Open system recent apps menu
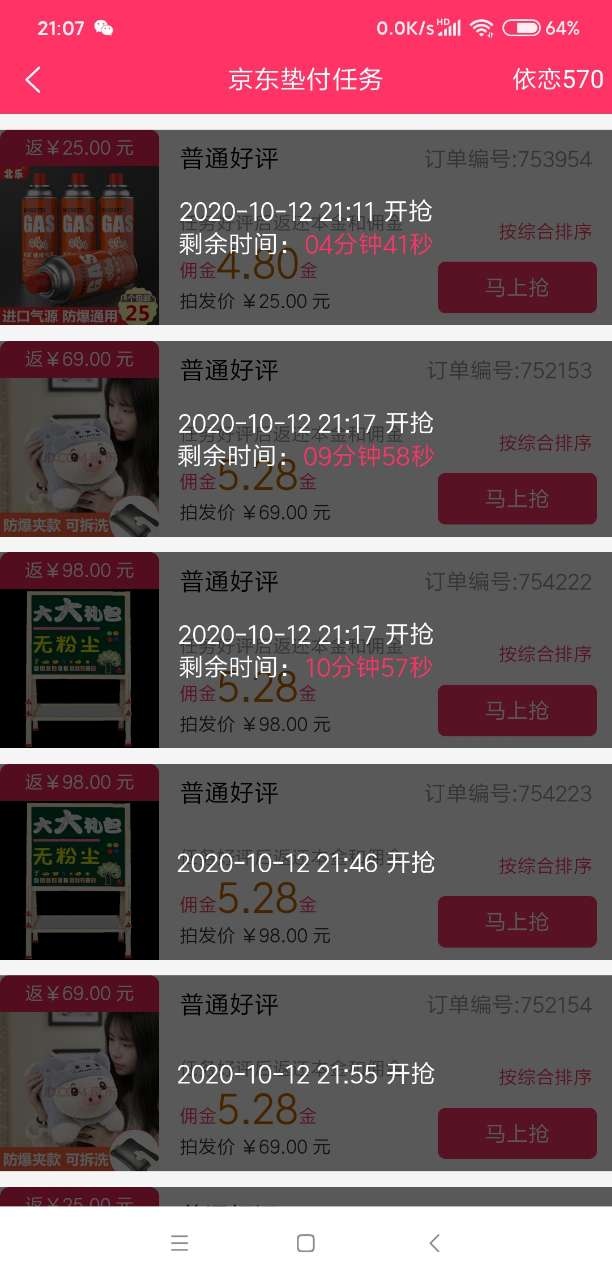 coord(180,1243)
